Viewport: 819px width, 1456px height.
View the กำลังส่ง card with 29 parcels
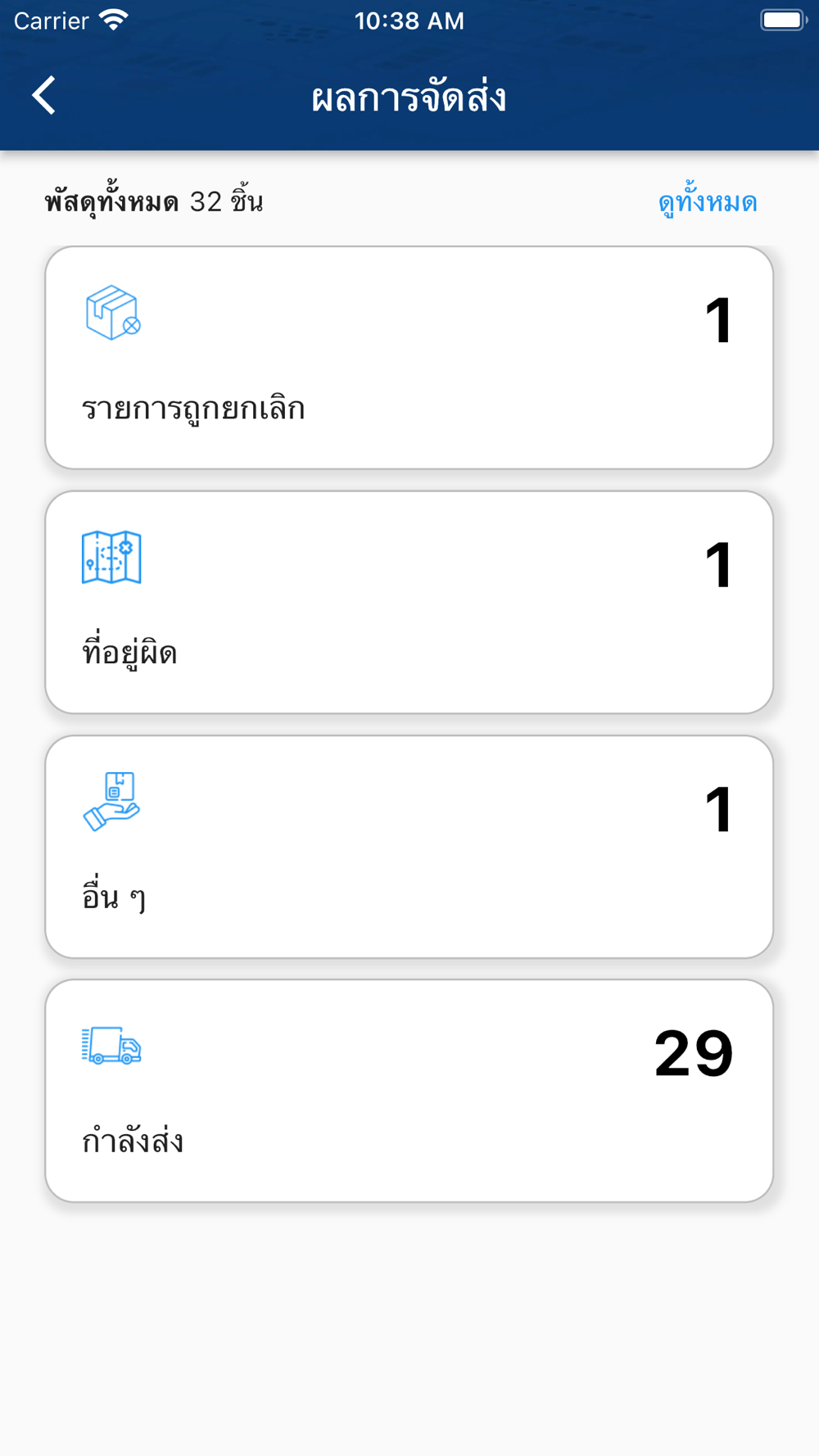[x=409, y=1091]
